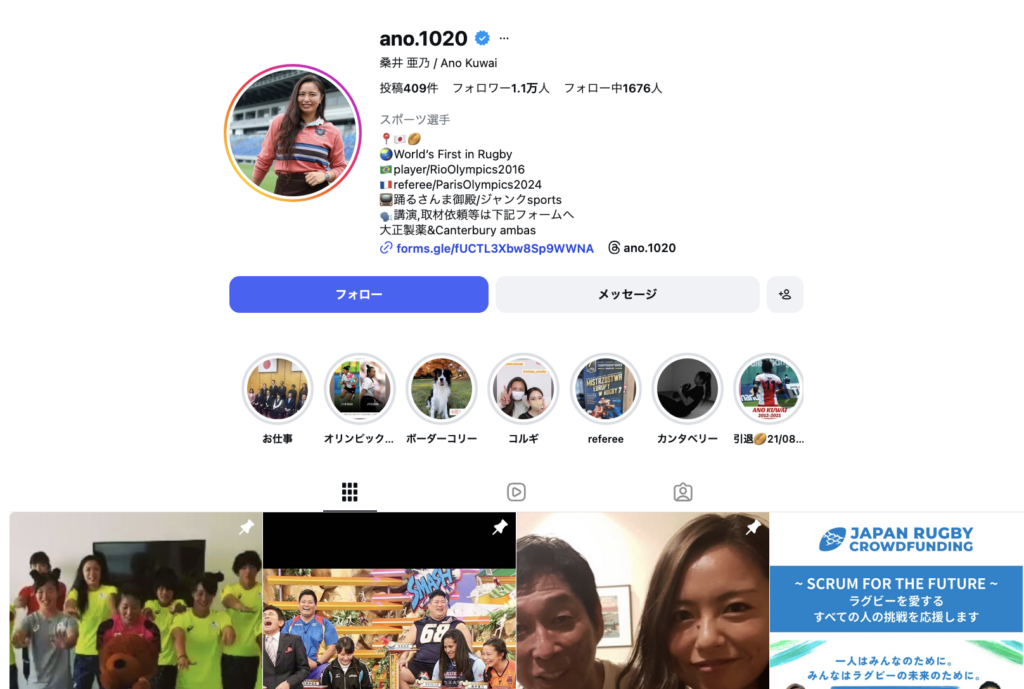This screenshot has width=1024, height=689.
Task: Open the オリンピック story highlight
Action: point(359,389)
